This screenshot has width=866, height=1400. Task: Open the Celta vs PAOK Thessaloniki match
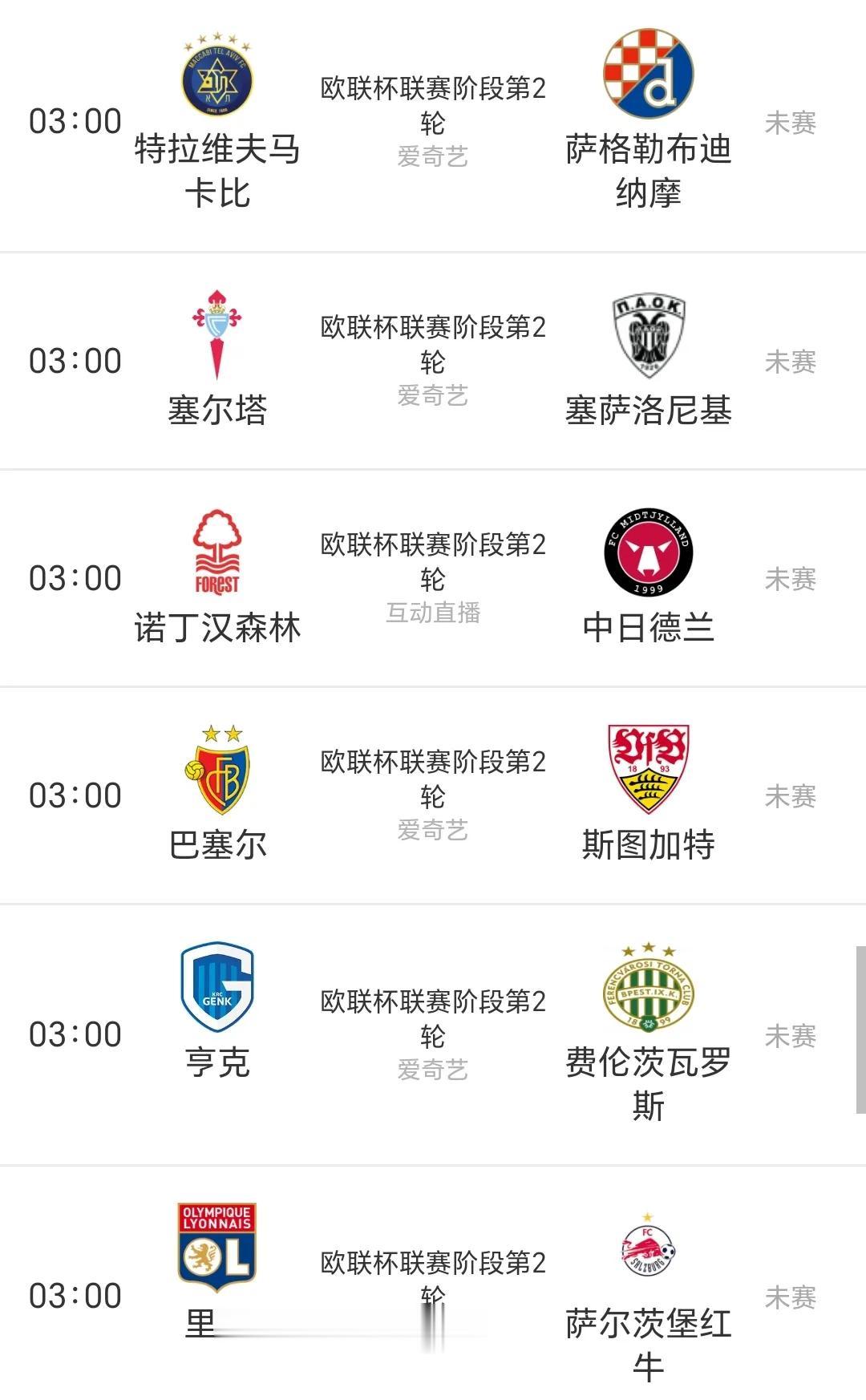coord(433,361)
